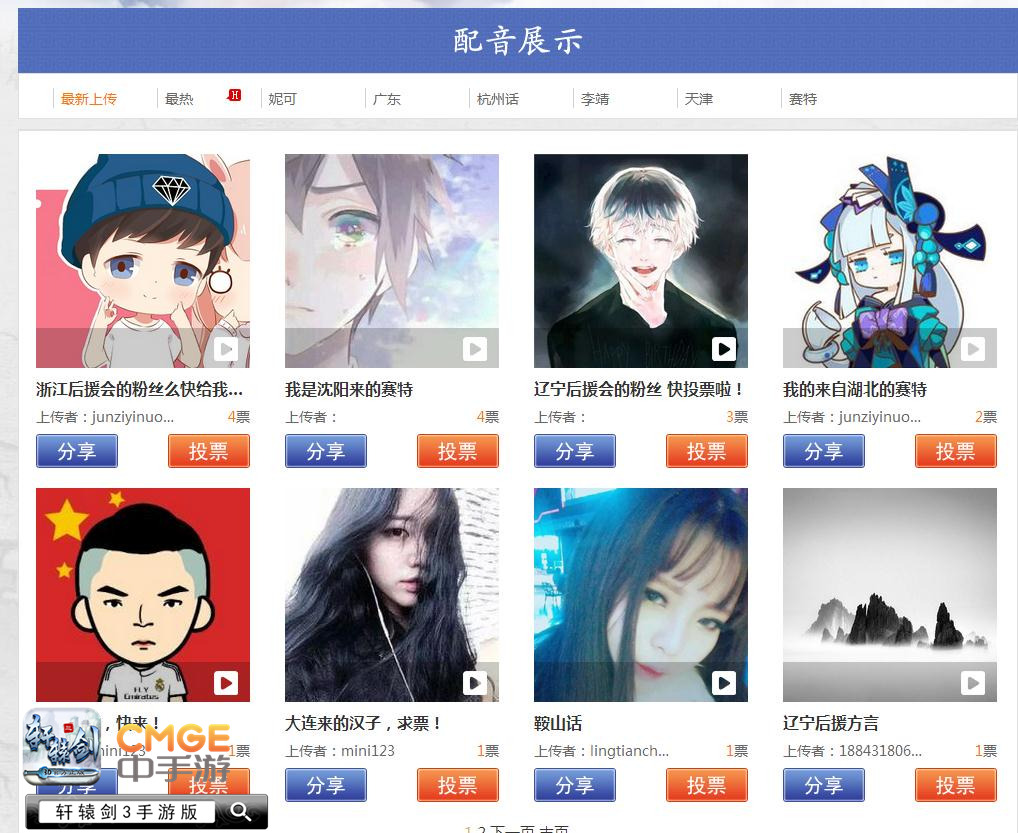Screen dimensions: 1018x833
Task: Open the 杭州话 tab
Action: point(498,99)
